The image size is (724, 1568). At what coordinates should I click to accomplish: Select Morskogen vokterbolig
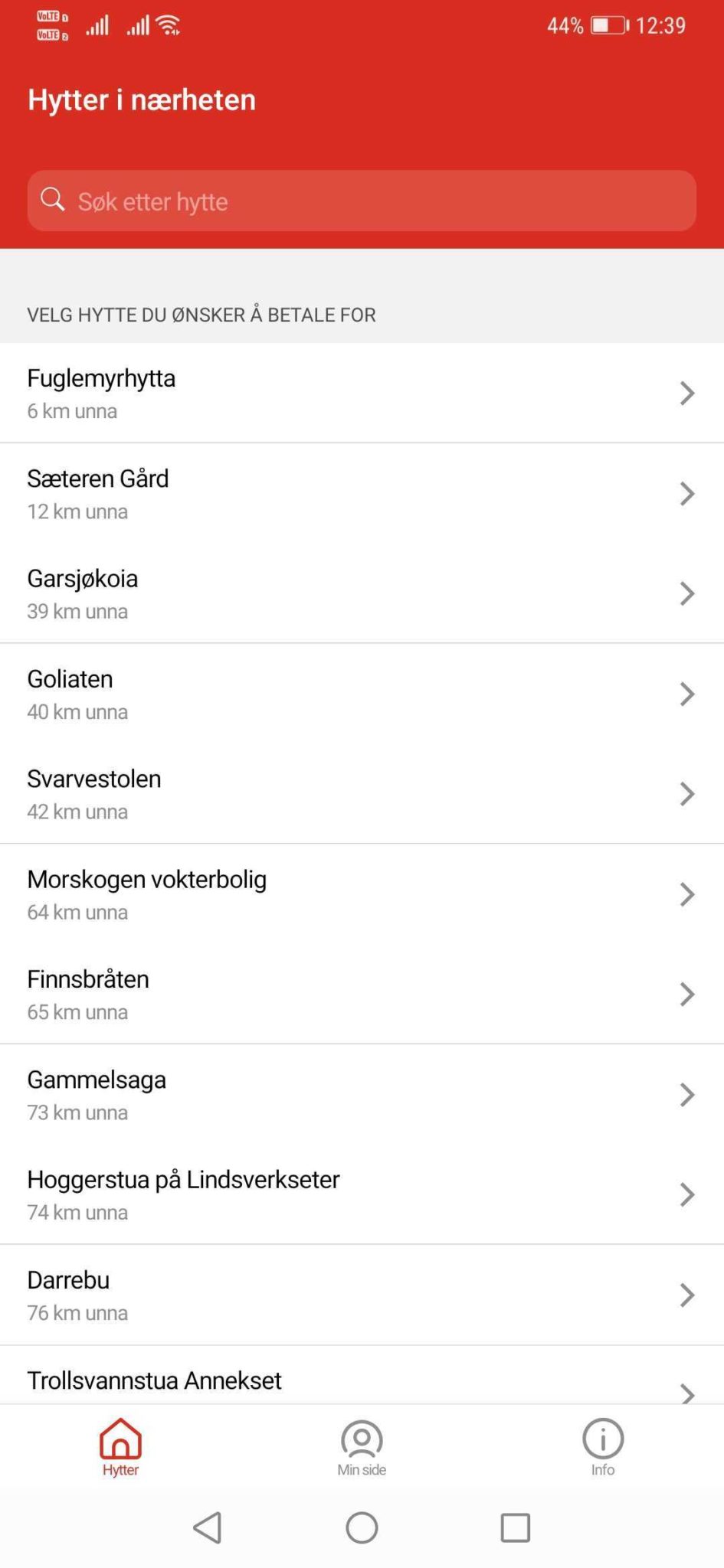(x=362, y=894)
